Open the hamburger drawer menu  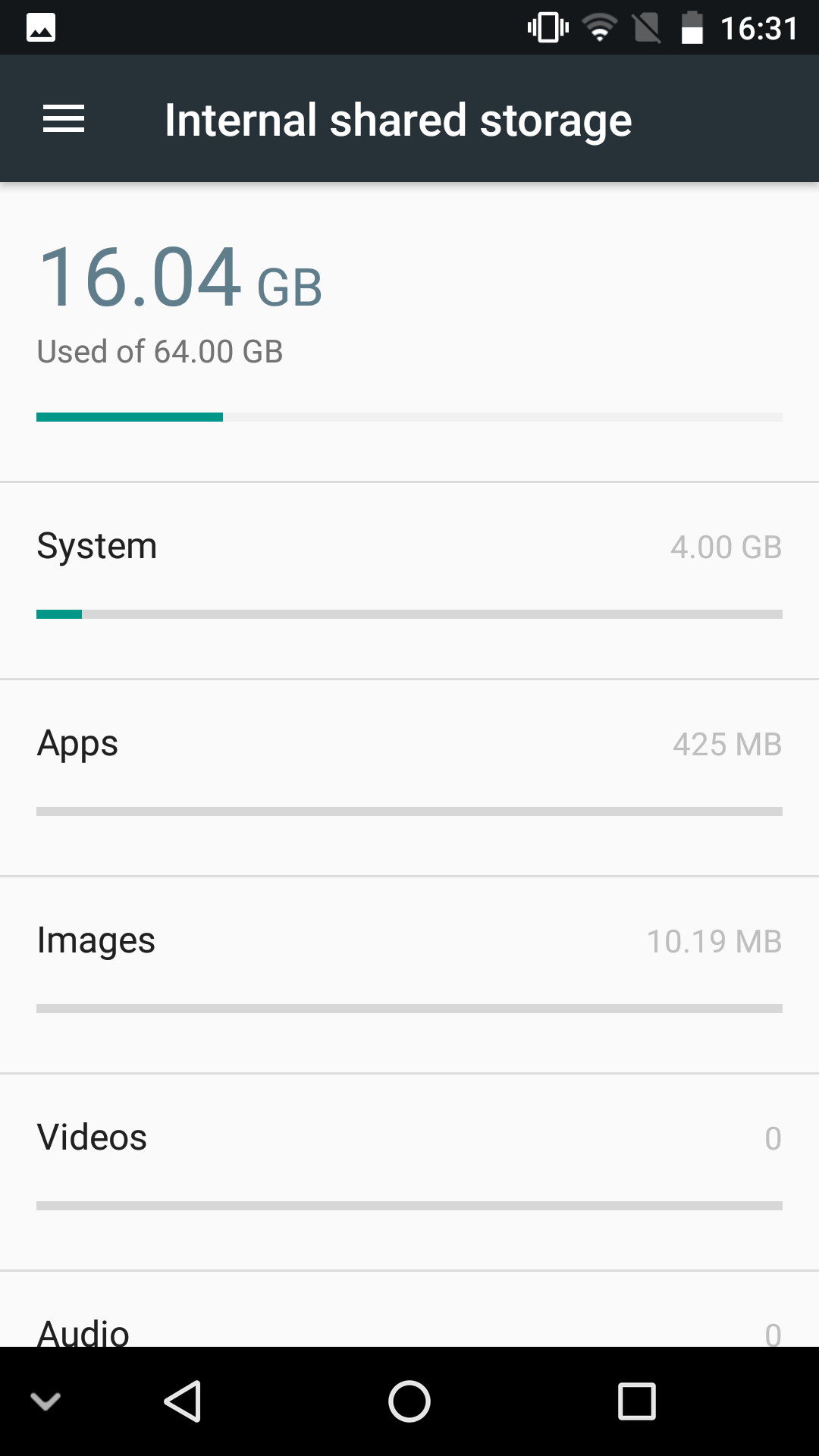tap(64, 119)
